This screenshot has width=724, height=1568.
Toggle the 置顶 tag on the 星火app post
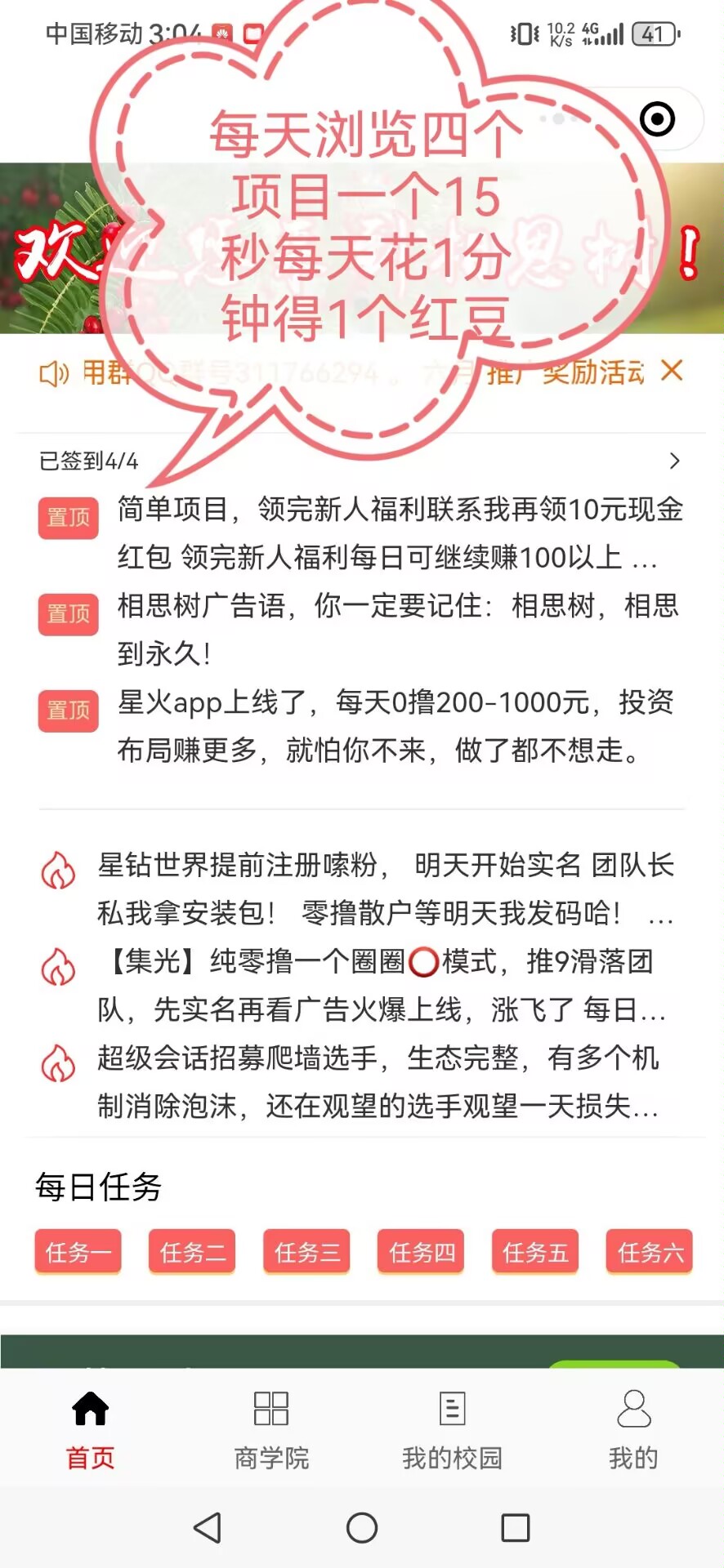[x=68, y=711]
